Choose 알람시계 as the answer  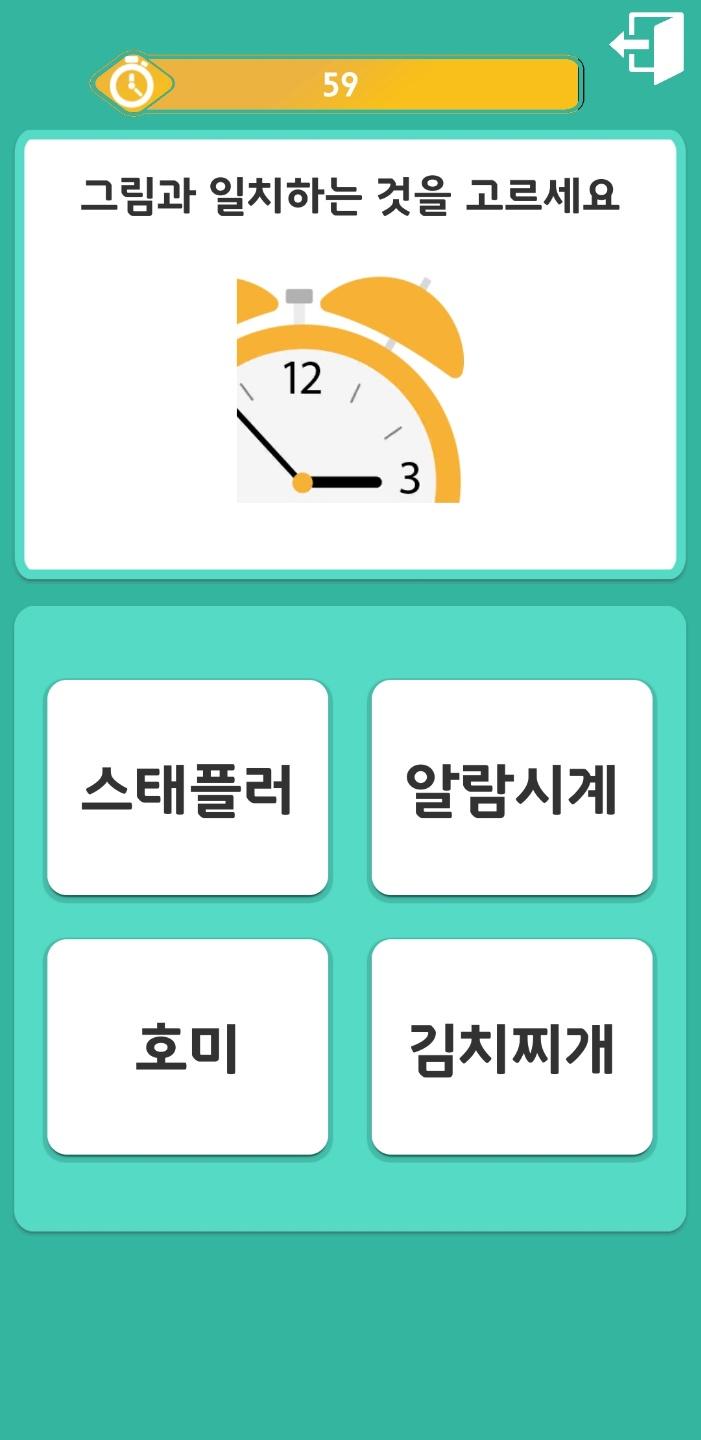coord(512,788)
